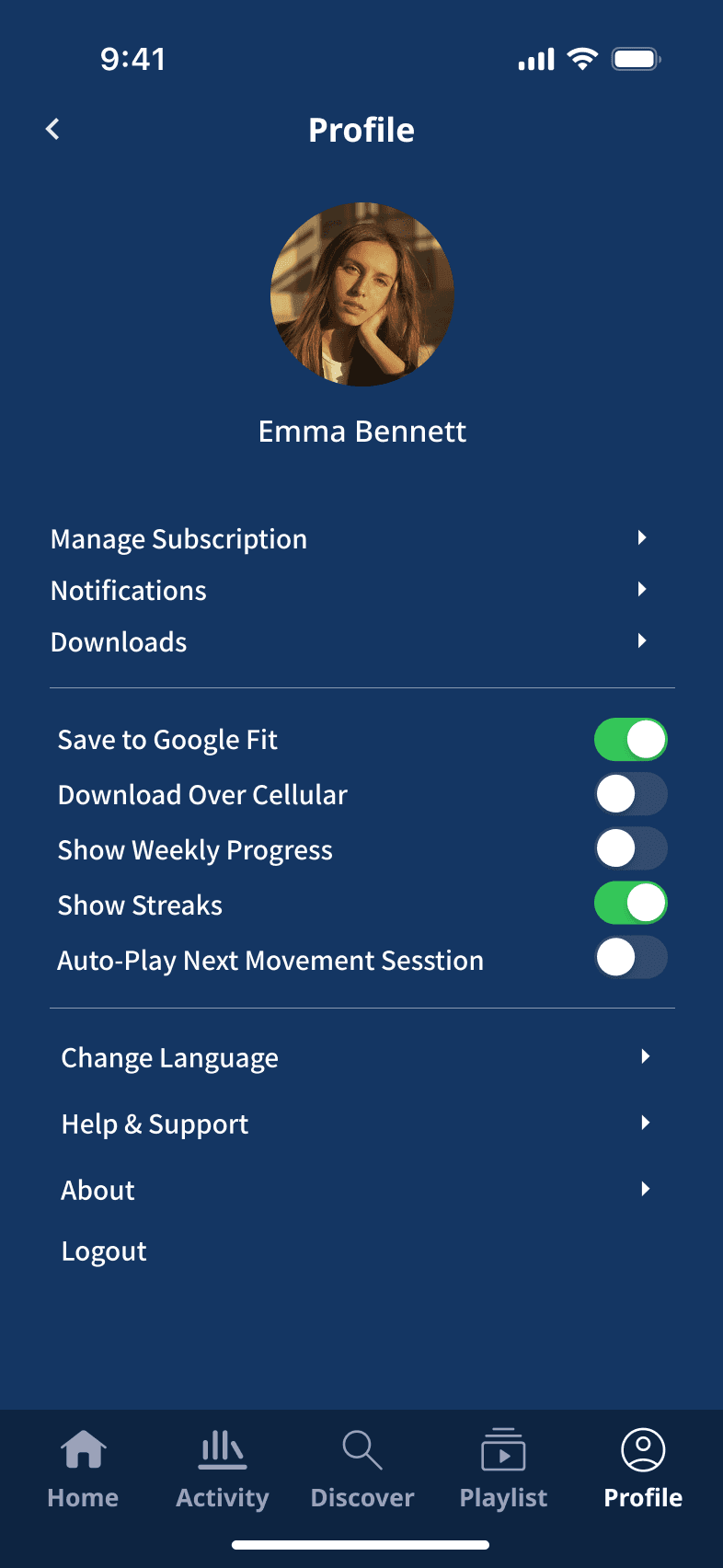
Task: Select the Playlist tab
Action: pos(503,1470)
